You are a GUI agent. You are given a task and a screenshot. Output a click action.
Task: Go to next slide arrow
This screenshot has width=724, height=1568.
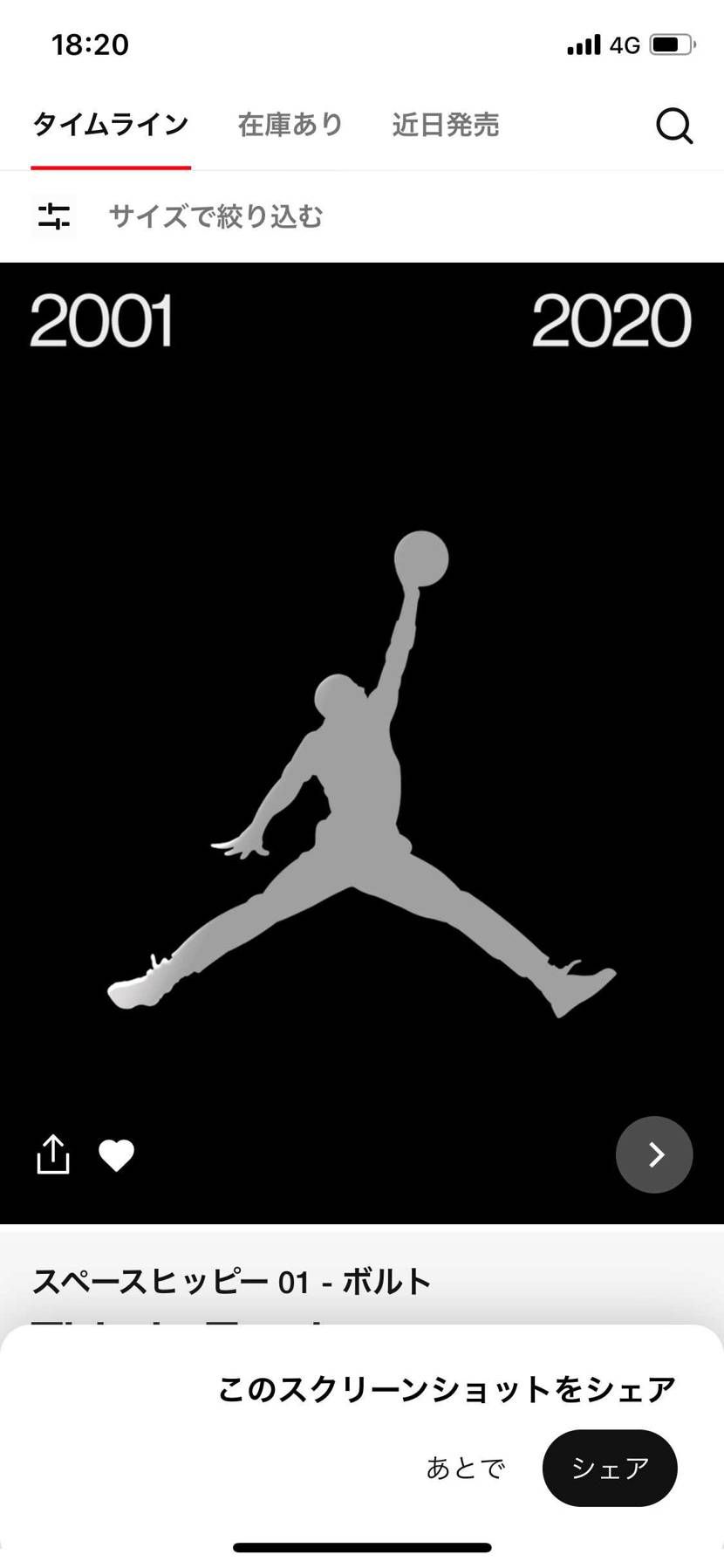coord(654,1154)
